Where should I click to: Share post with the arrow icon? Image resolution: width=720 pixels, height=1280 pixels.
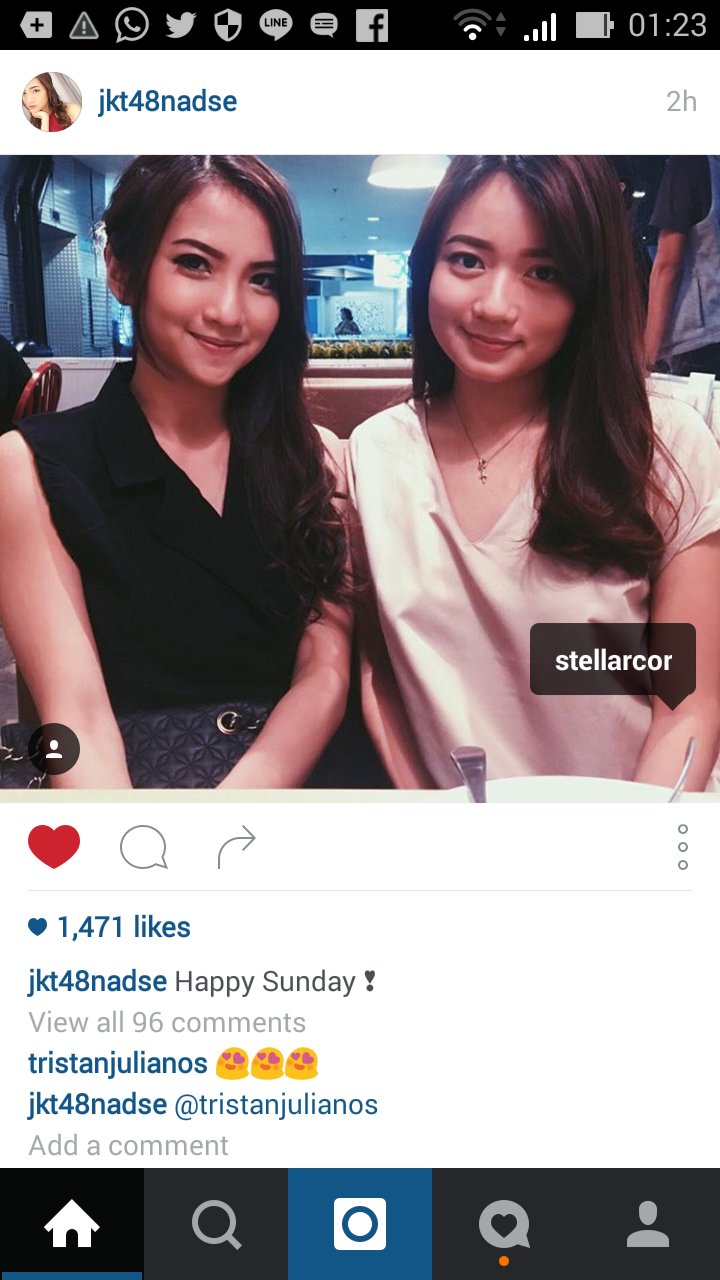pyautogui.click(x=237, y=848)
